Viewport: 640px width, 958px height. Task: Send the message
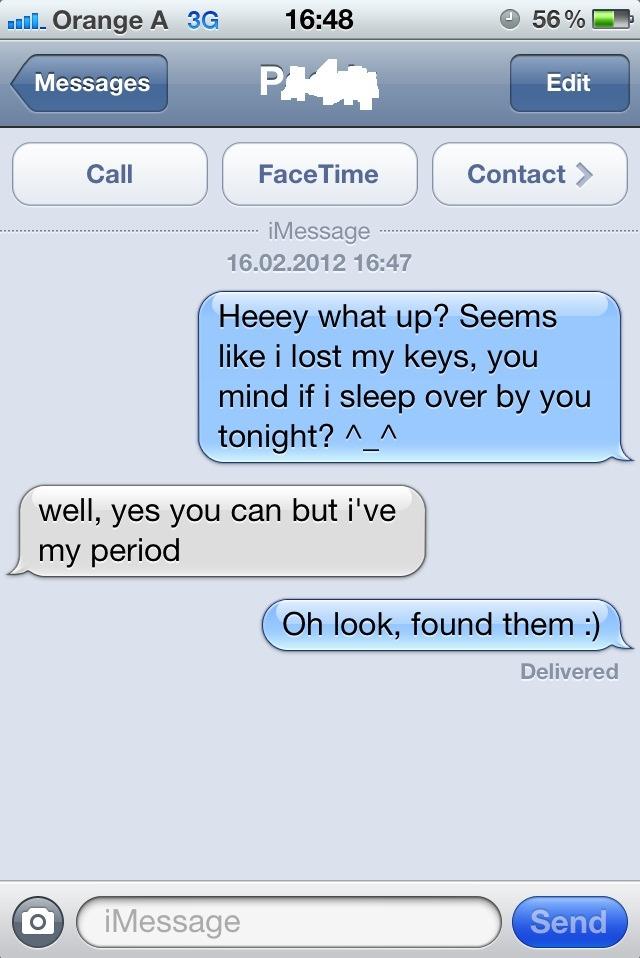[x=568, y=921]
